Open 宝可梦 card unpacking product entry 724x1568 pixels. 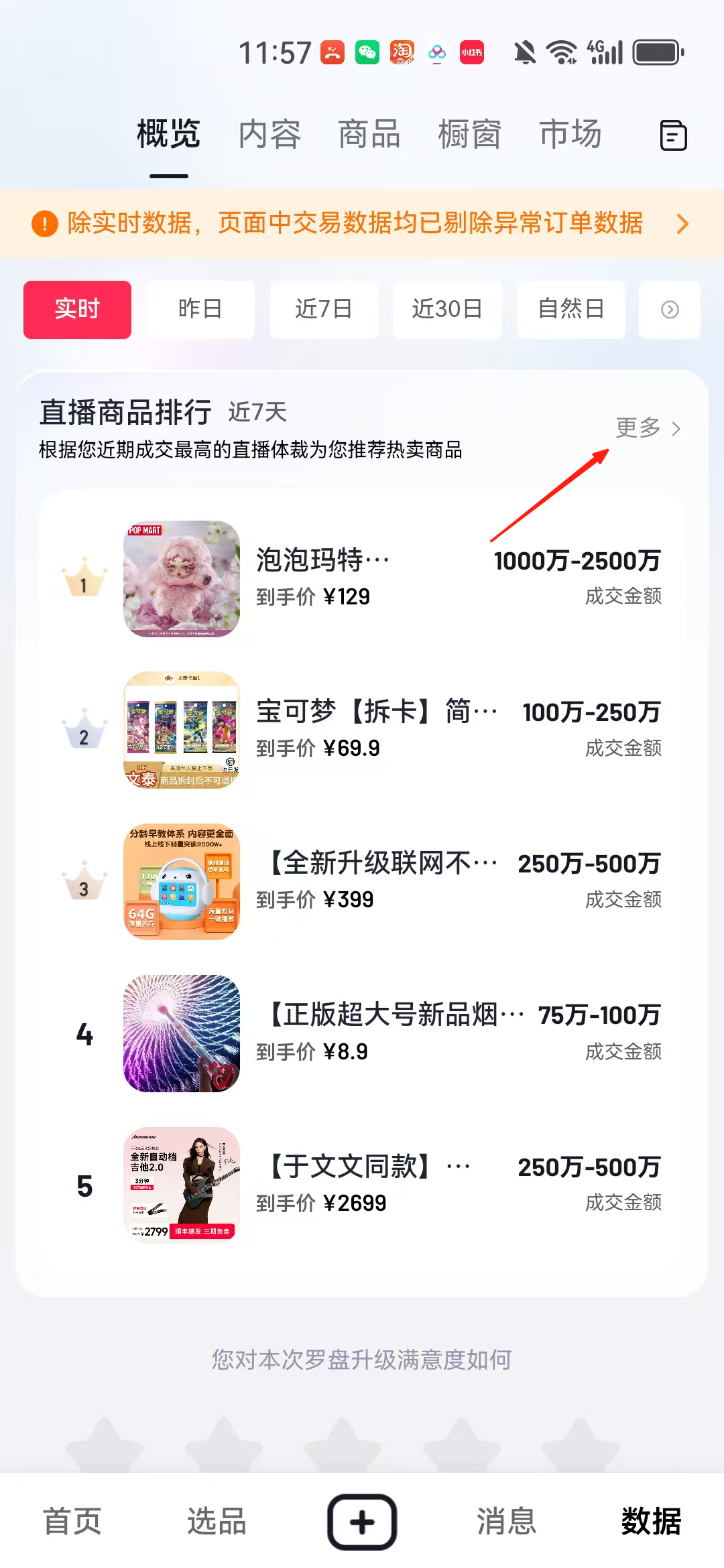(182, 730)
